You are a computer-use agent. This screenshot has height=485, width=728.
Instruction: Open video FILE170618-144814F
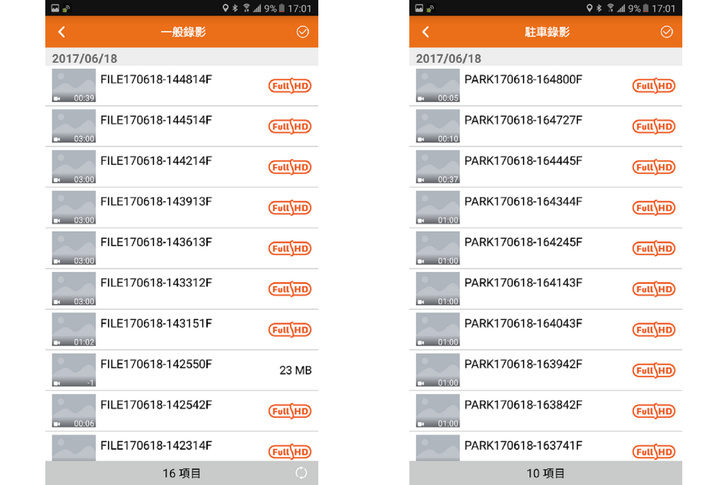[x=156, y=79]
